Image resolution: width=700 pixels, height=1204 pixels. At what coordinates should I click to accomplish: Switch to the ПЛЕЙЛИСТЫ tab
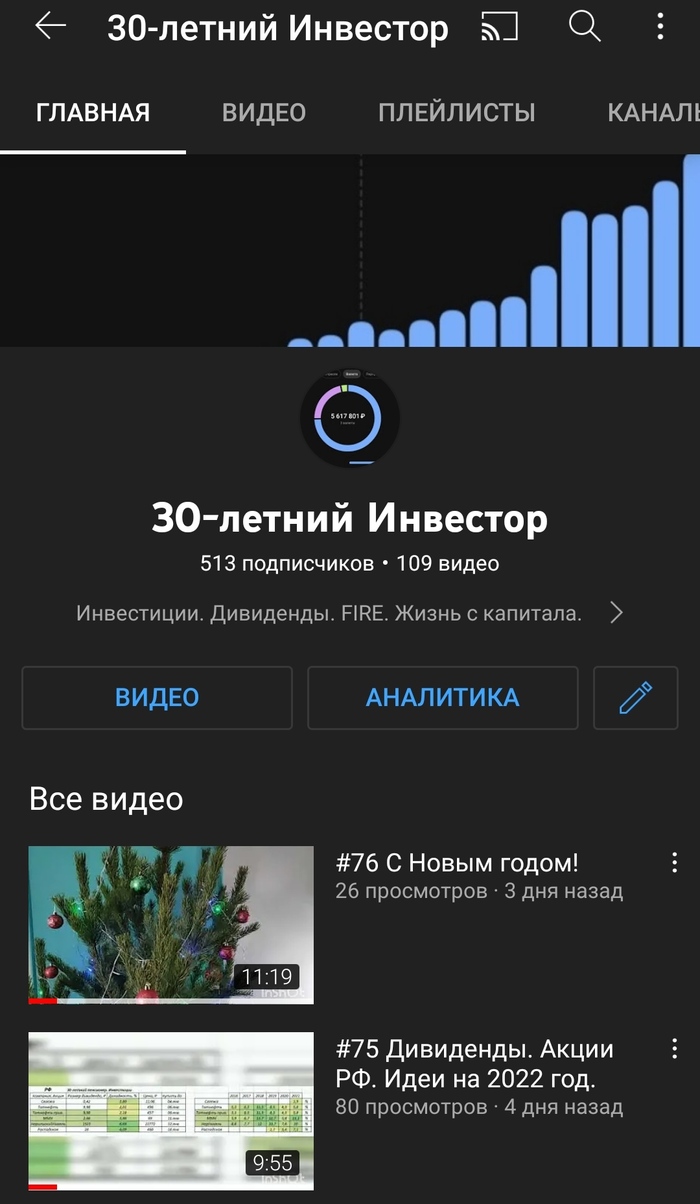[457, 113]
